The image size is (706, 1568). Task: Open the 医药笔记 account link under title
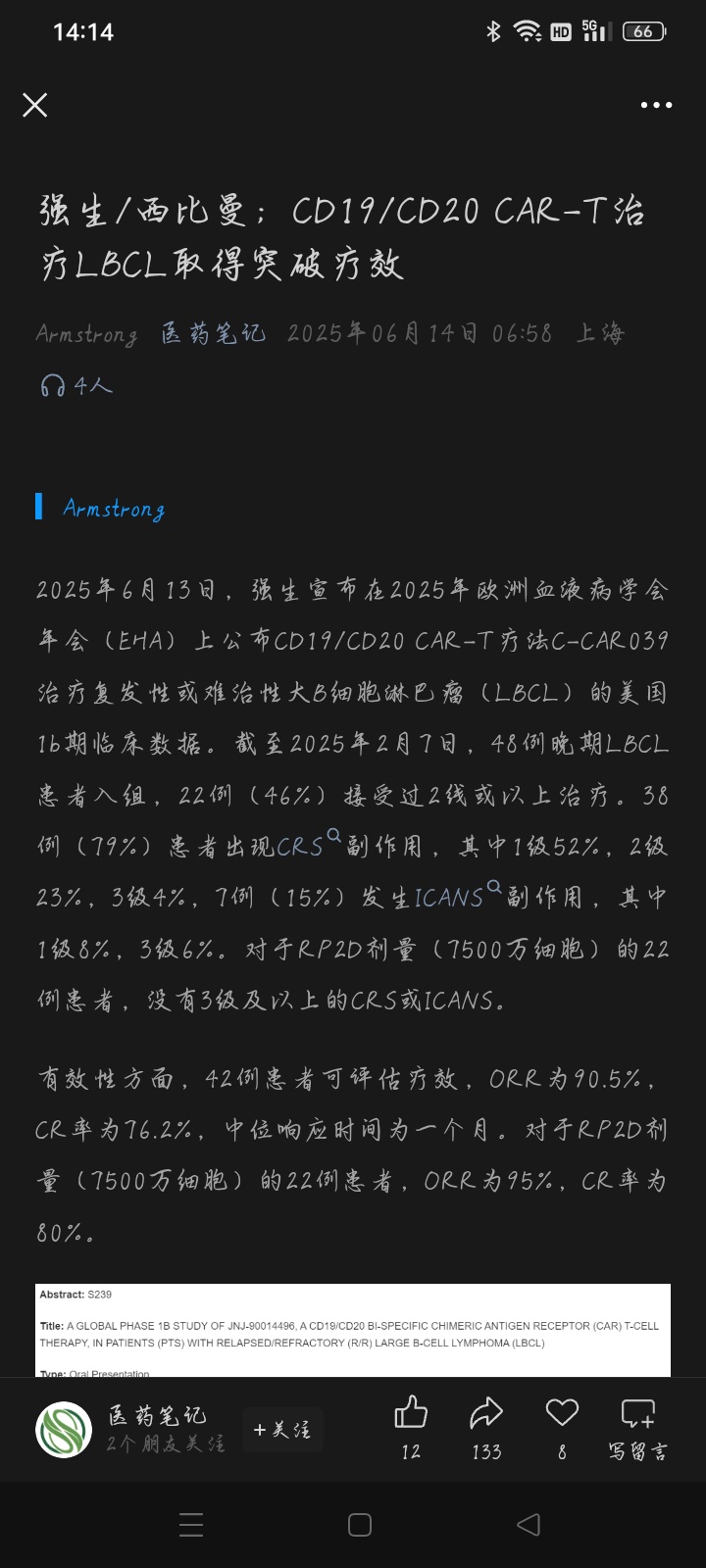tap(213, 333)
